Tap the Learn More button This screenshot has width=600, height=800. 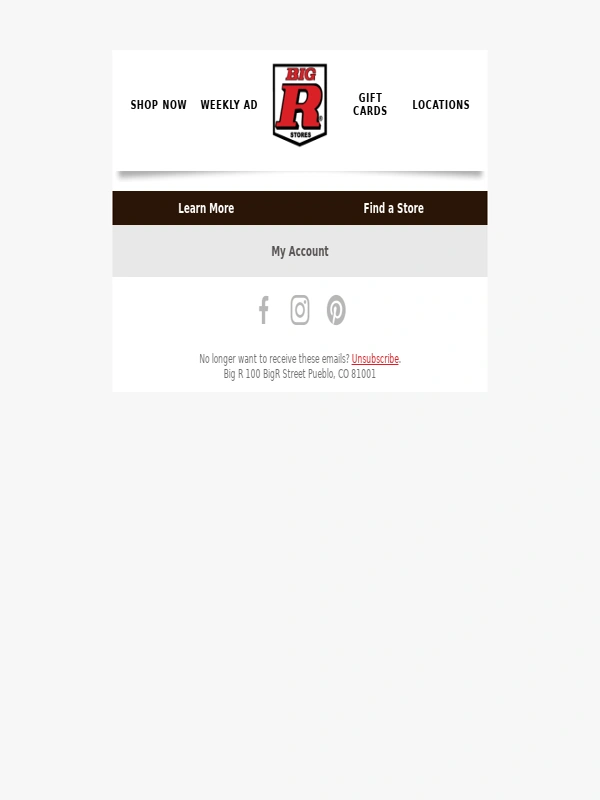point(206,208)
